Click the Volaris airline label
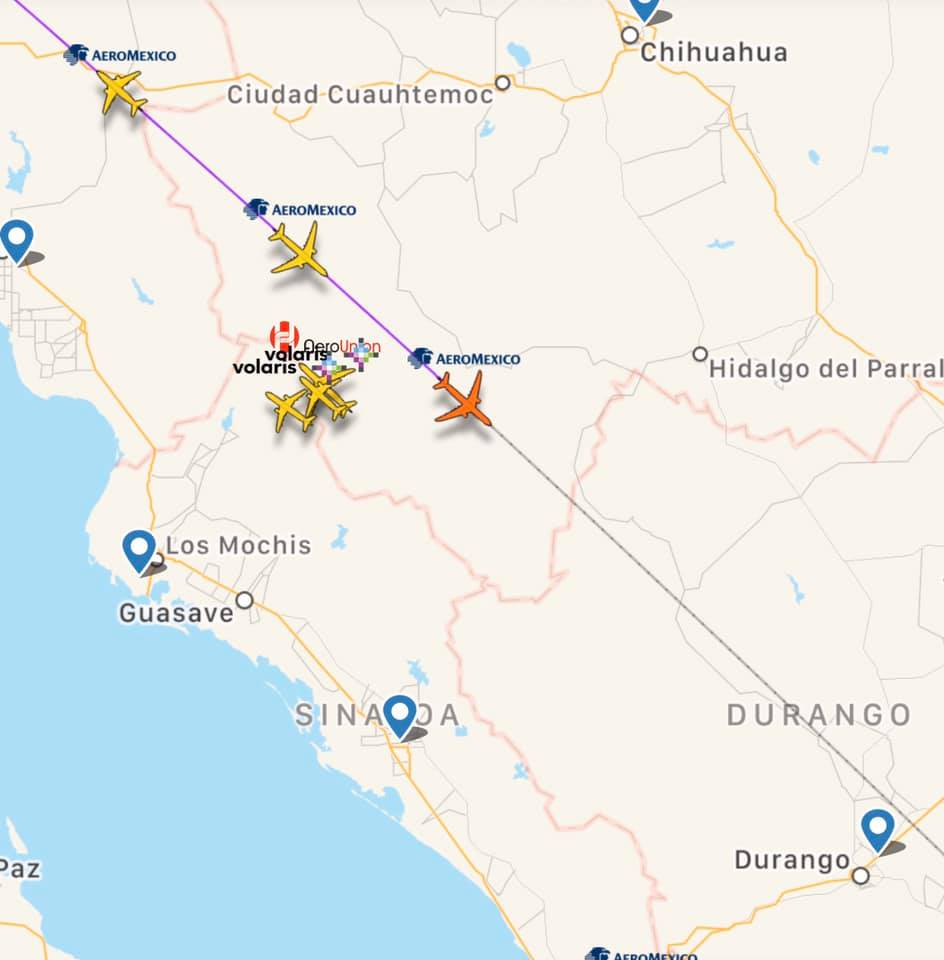 pos(263,369)
